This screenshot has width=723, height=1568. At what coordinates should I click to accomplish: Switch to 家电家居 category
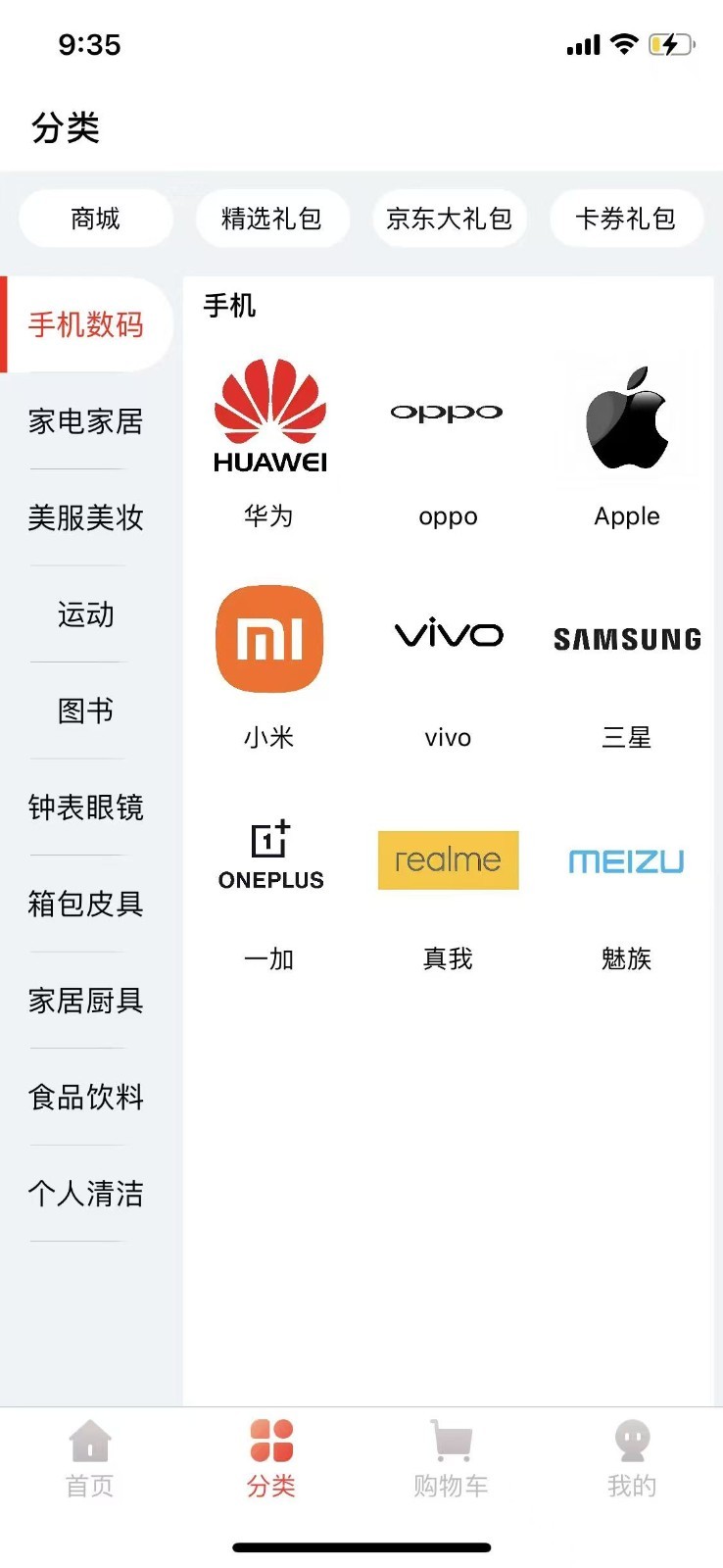click(86, 421)
